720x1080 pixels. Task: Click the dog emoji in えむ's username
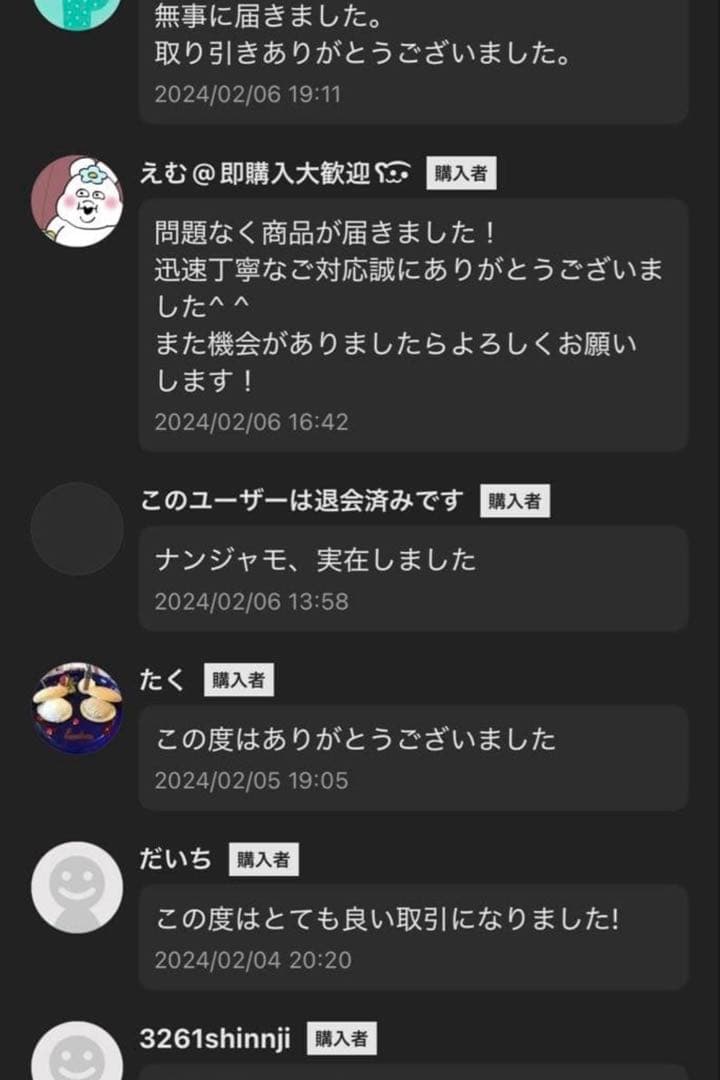tap(394, 172)
